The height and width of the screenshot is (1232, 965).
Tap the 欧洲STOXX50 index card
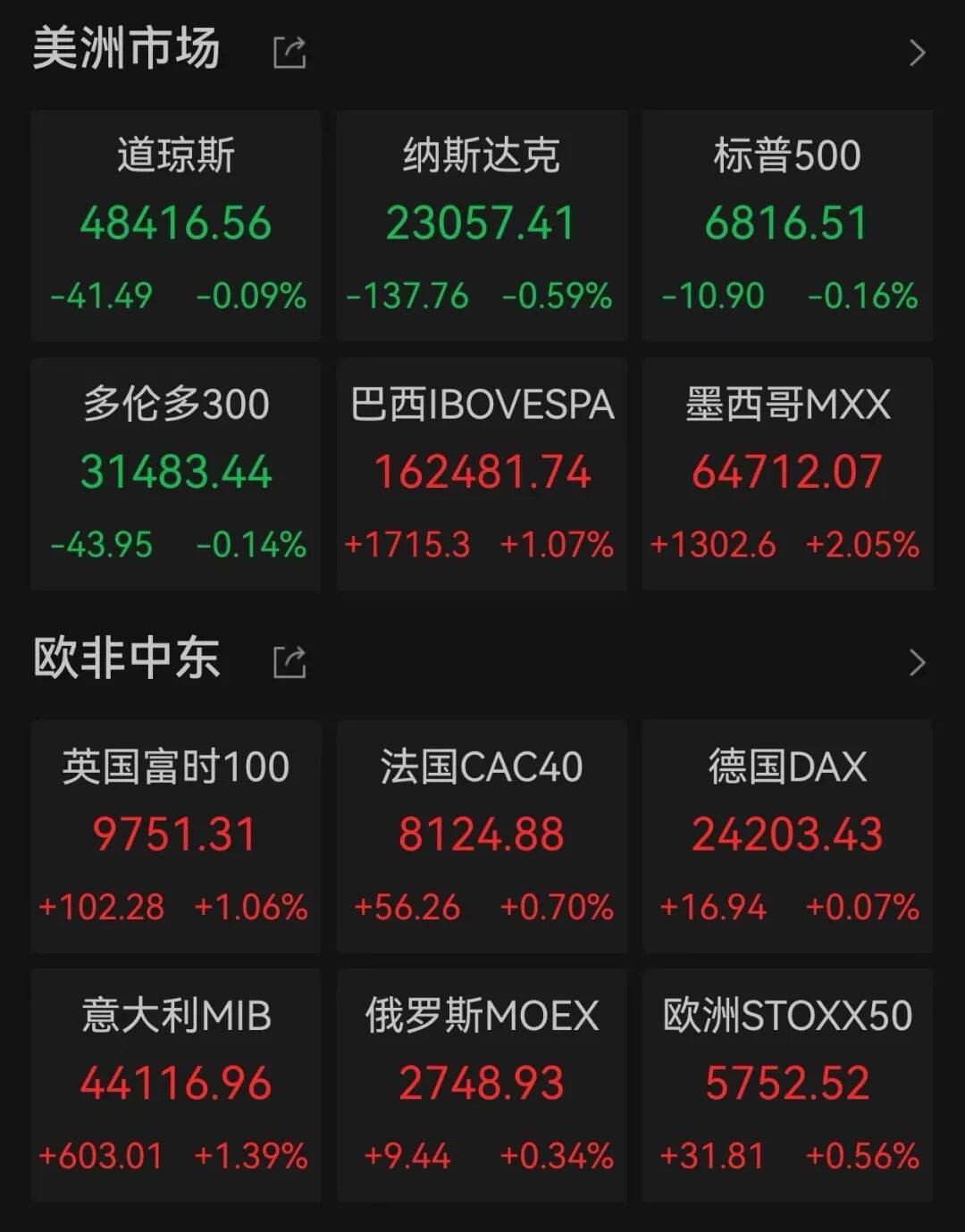click(787, 1085)
